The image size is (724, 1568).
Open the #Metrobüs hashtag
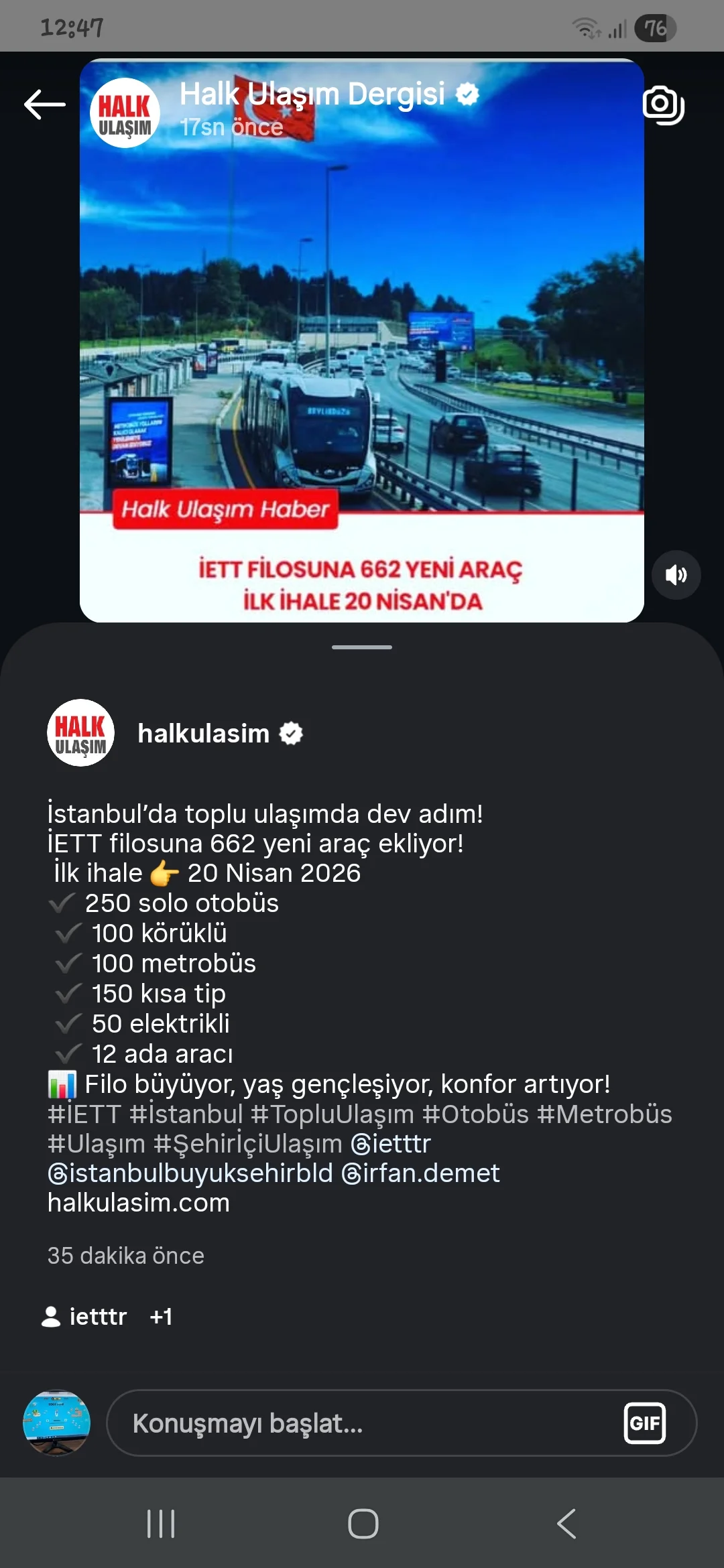(604, 1114)
